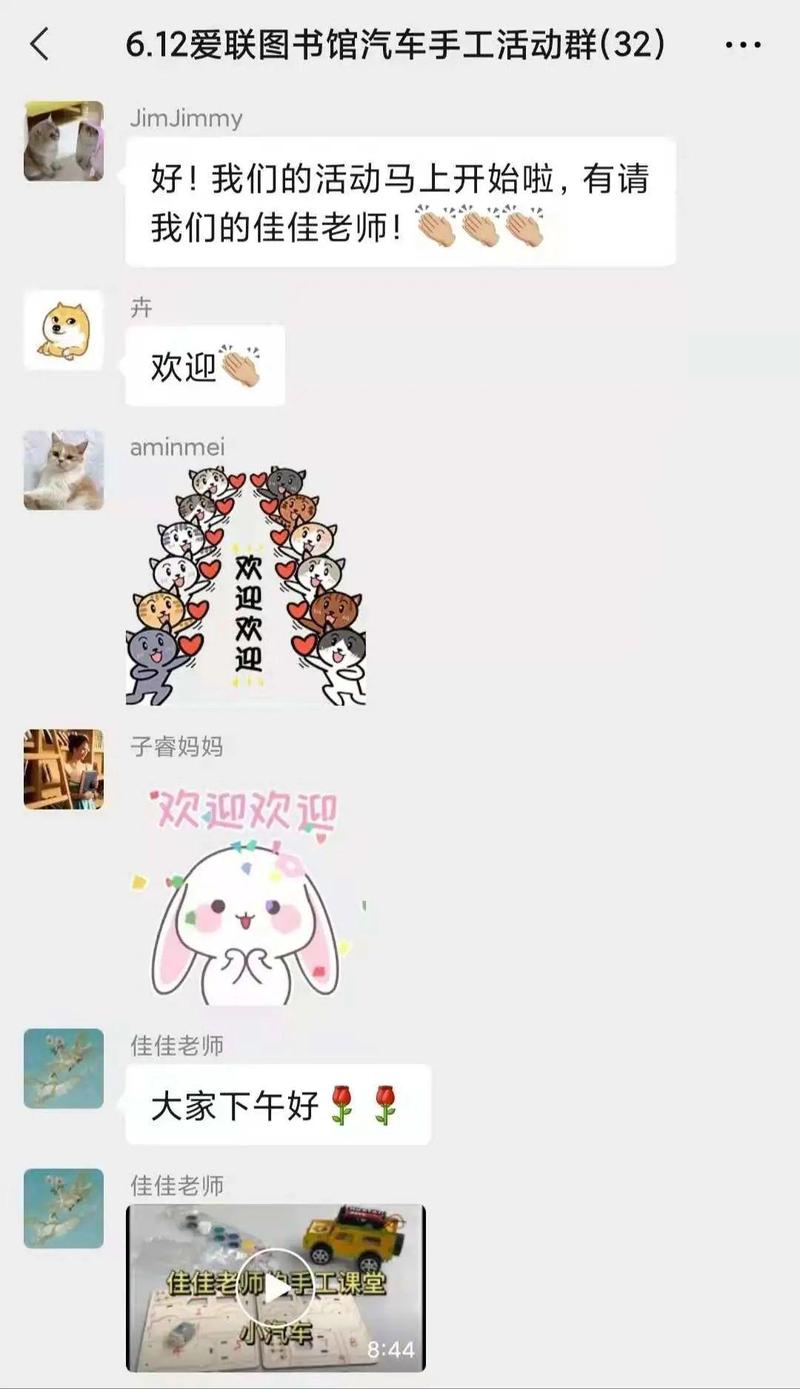This screenshot has height=1389, width=800.
Task: View aminmei's 欢迎欢迎 cats sticker
Action: (245, 586)
